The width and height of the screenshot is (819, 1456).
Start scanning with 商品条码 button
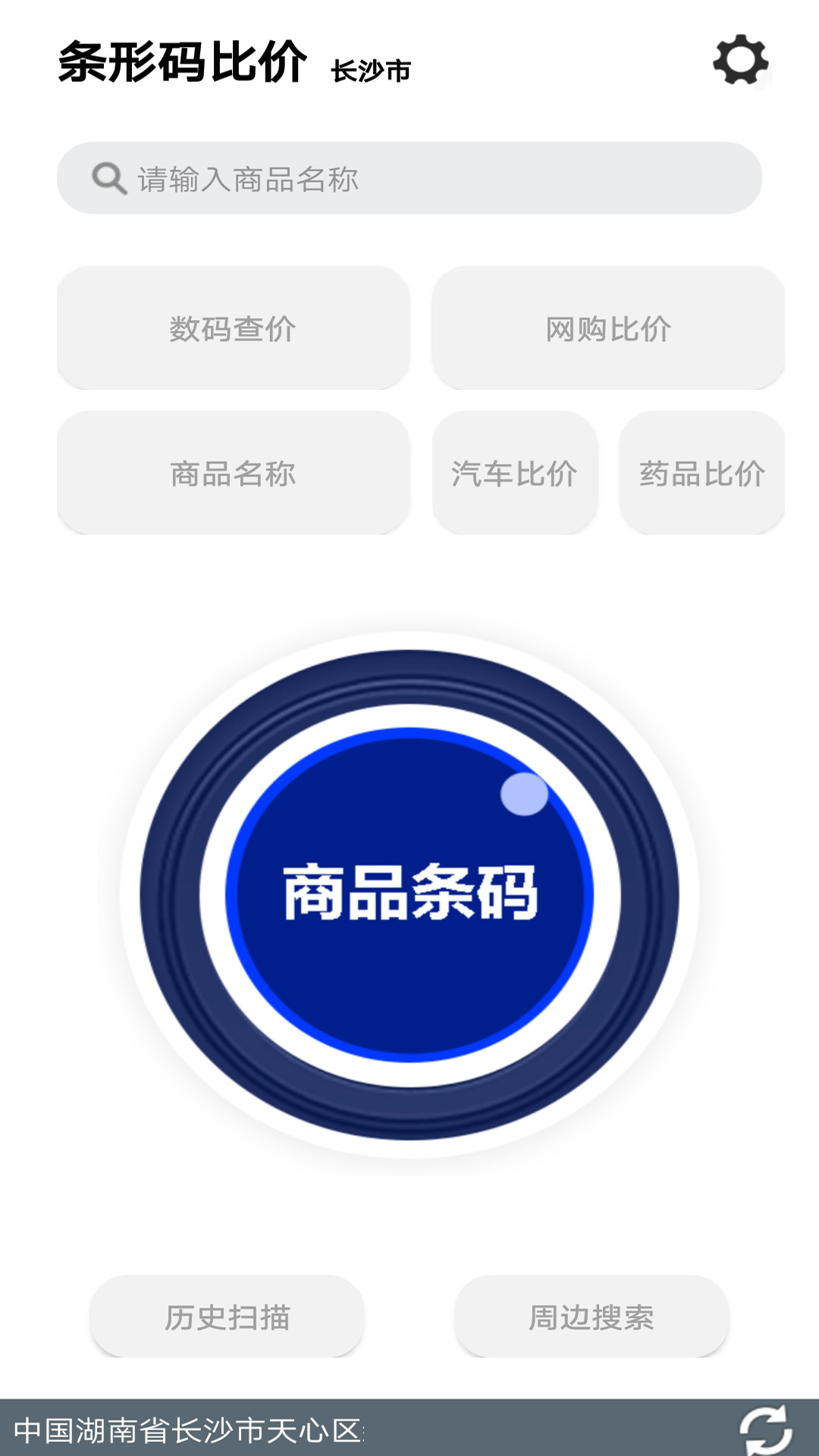409,893
